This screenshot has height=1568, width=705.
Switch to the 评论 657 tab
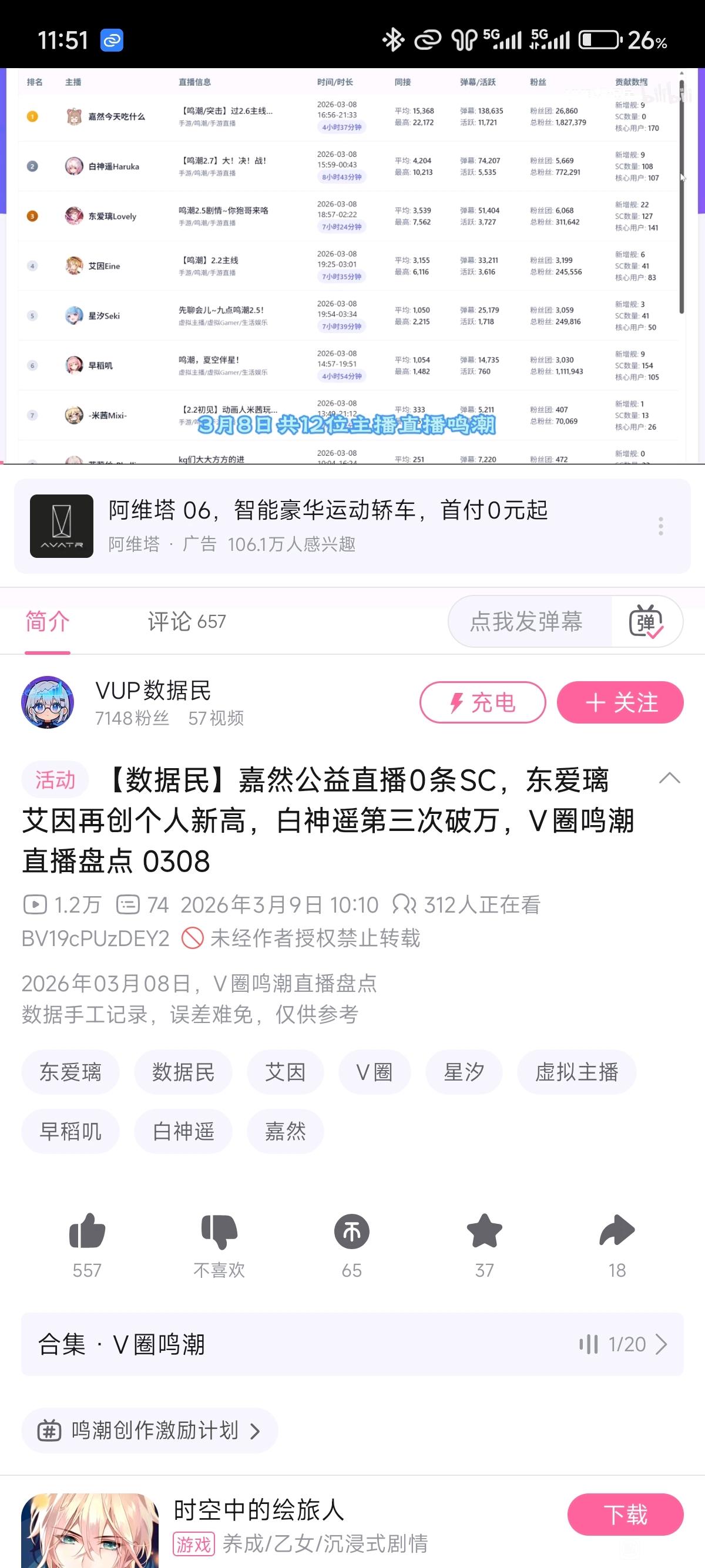click(x=186, y=621)
